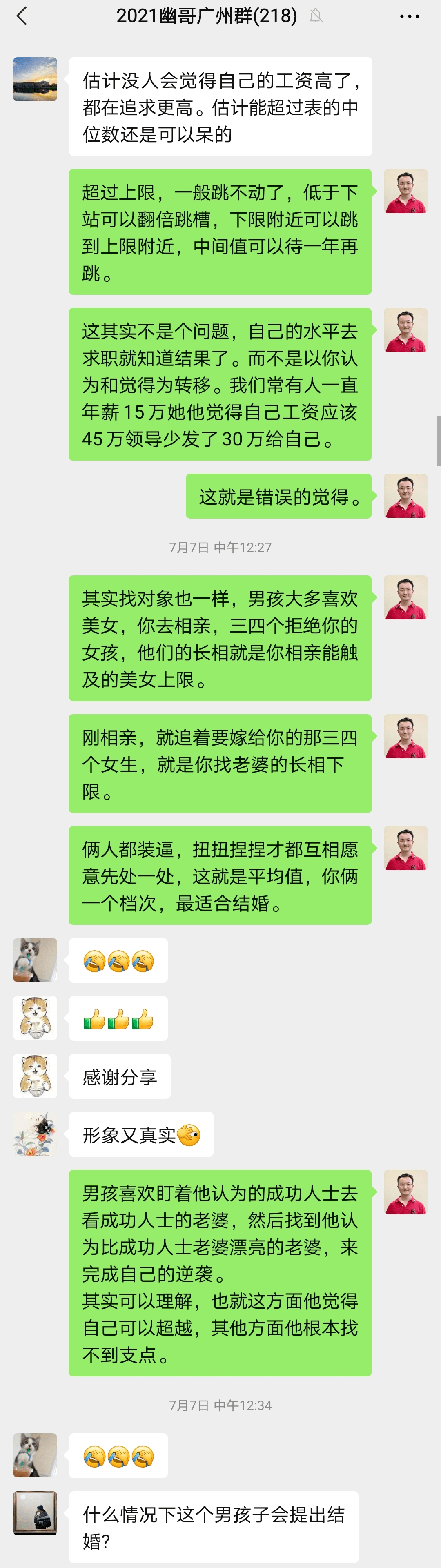Screen dimensions: 441x1568
Task: Open the group chat's three-dot menu
Action: (x=409, y=16)
